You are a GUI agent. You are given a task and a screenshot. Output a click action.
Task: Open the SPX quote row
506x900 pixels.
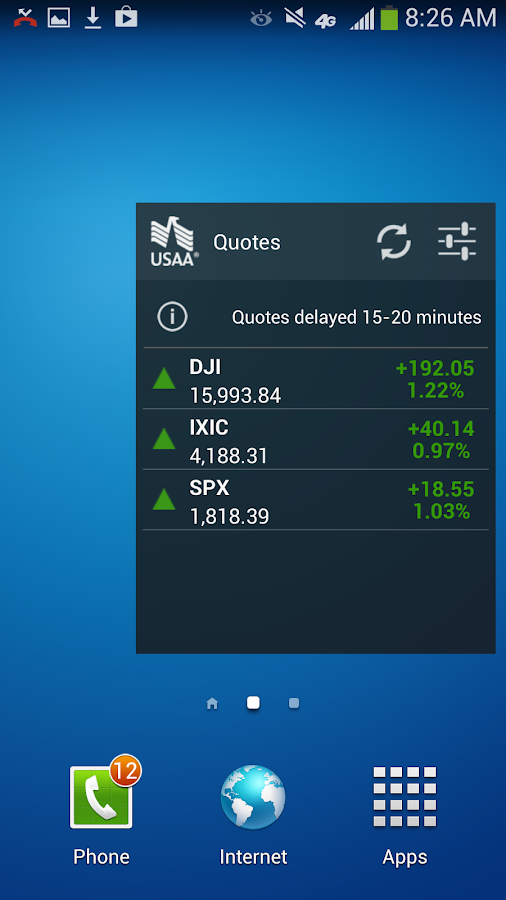pyautogui.click(x=316, y=499)
